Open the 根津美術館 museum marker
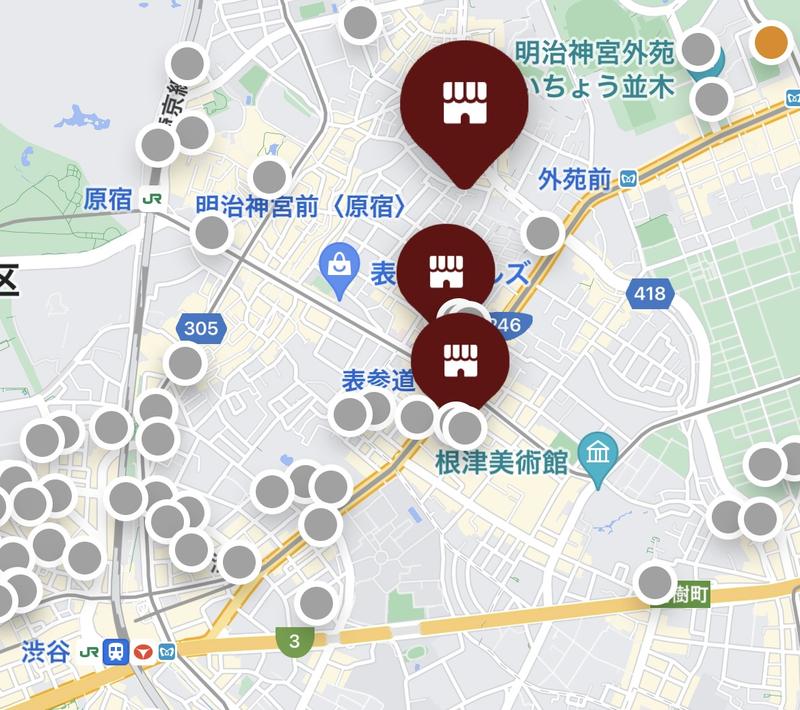Image resolution: width=800 pixels, height=710 pixels. click(x=597, y=455)
